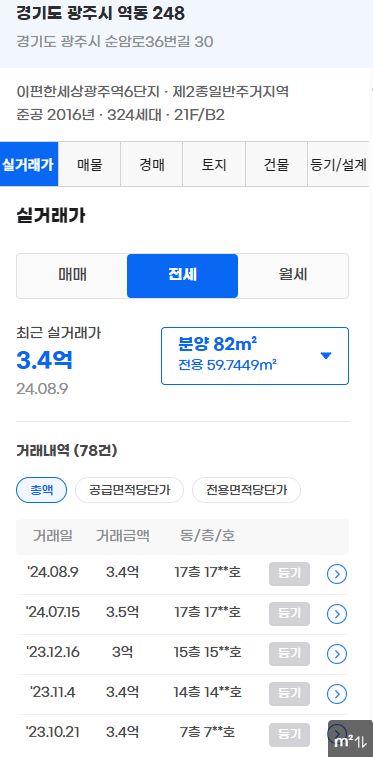
Task: Switch to the 매물 tab
Action: coord(89,164)
